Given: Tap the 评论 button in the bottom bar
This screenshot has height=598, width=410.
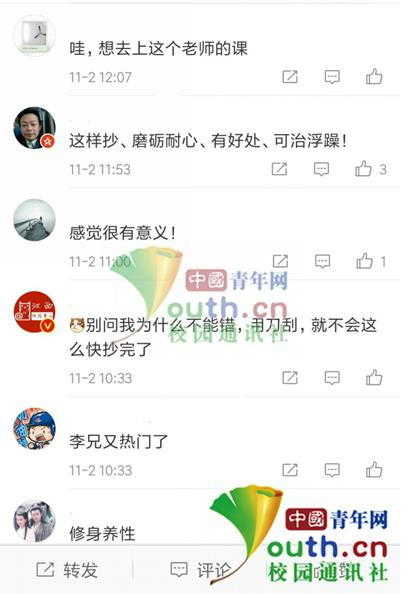Looking at the screenshot, I should pos(200,570).
